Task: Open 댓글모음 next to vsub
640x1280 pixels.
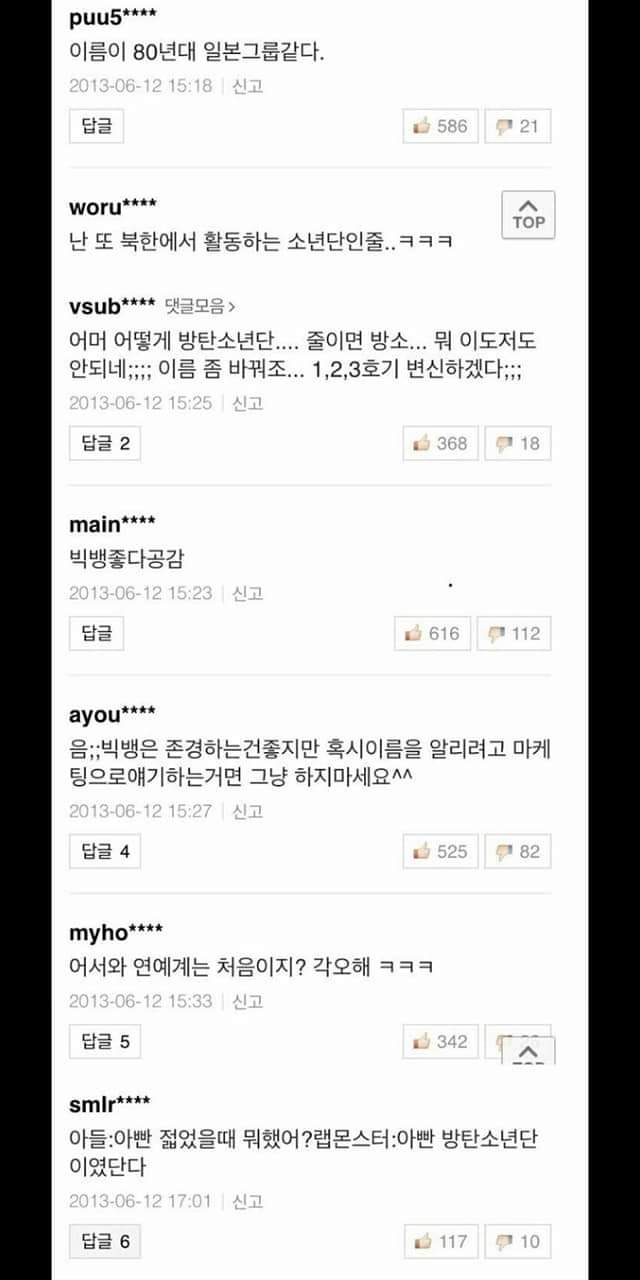Action: [201, 307]
